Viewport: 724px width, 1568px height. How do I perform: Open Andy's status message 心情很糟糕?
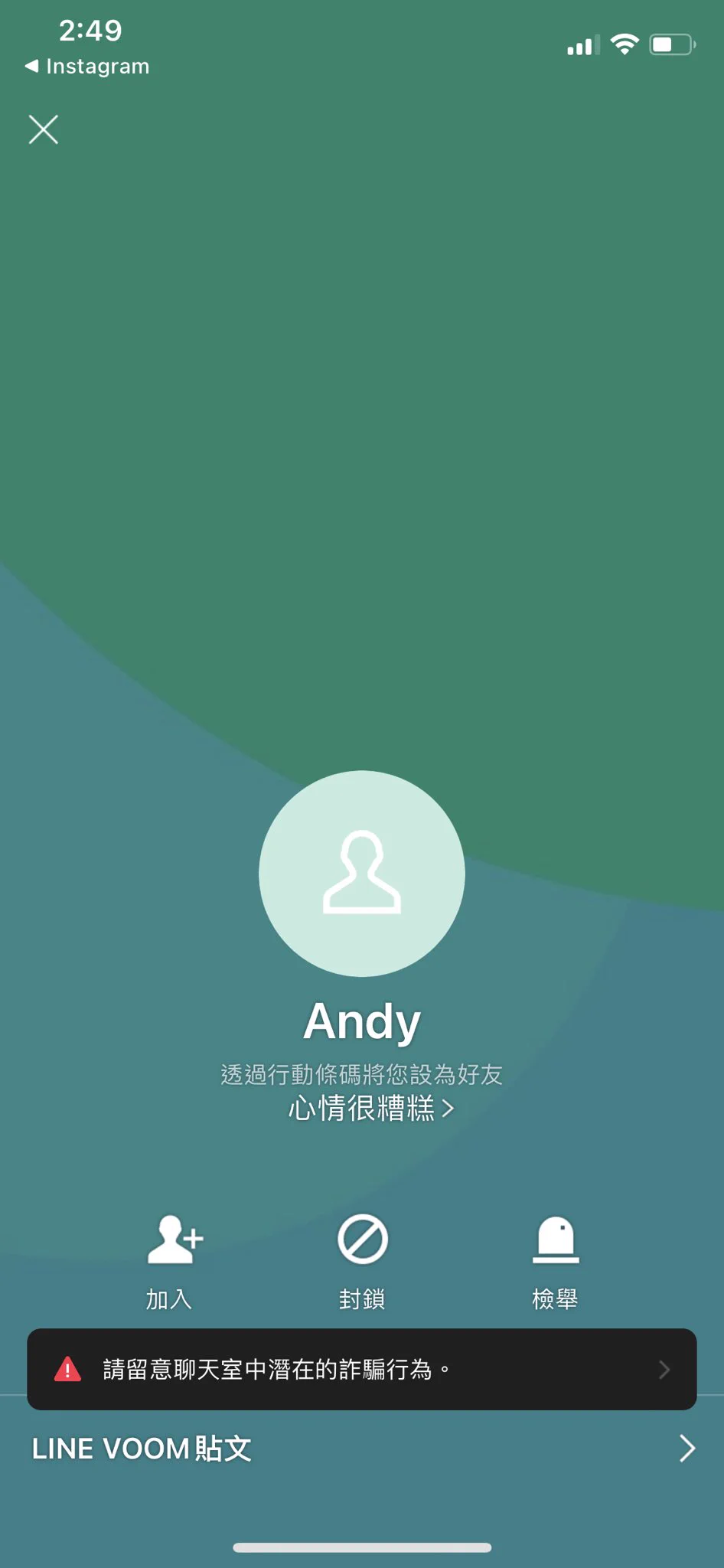click(x=370, y=1109)
